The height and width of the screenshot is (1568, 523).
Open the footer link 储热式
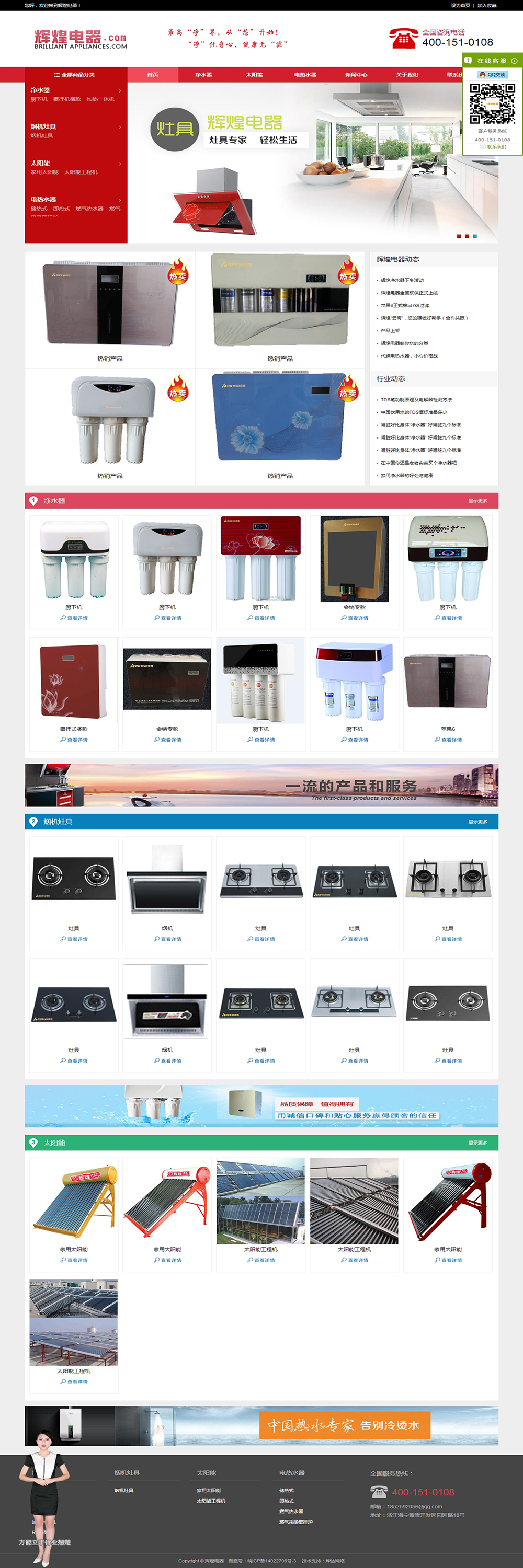286,1491
